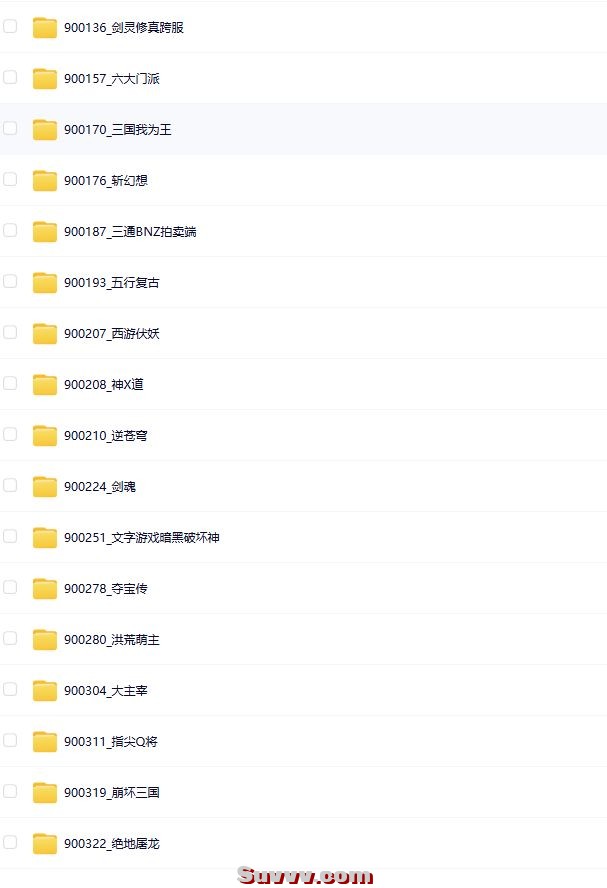Tick the checkbox for 900176_新幻想
This screenshot has width=607, height=888.
pos(10,180)
